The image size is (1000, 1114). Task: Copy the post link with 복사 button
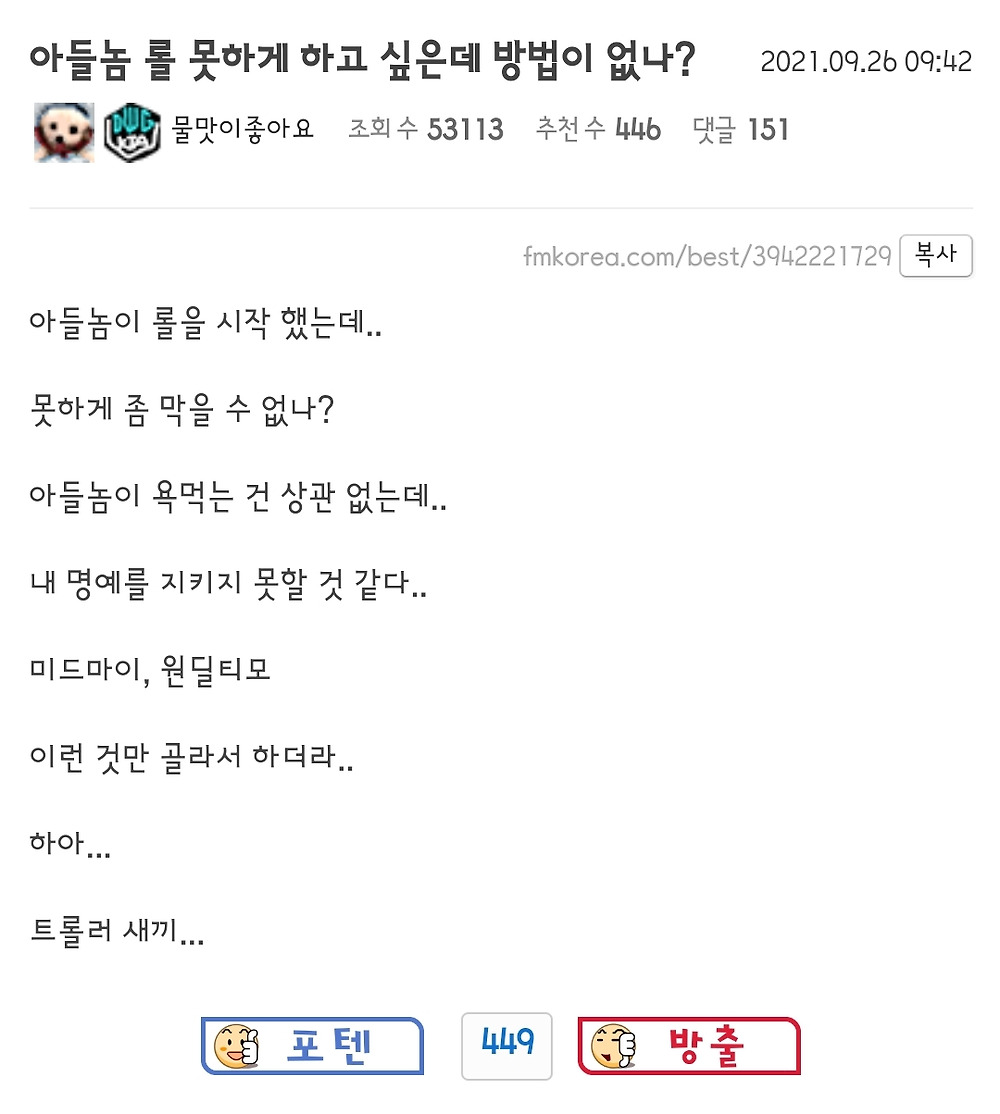click(936, 256)
